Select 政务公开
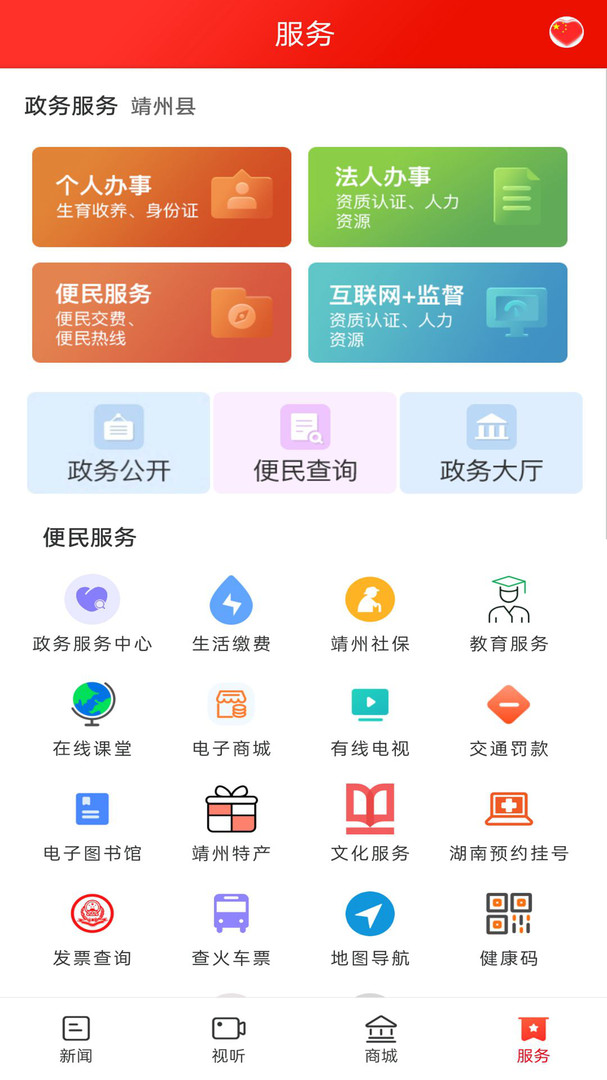This screenshot has width=607, height=1080. (119, 443)
